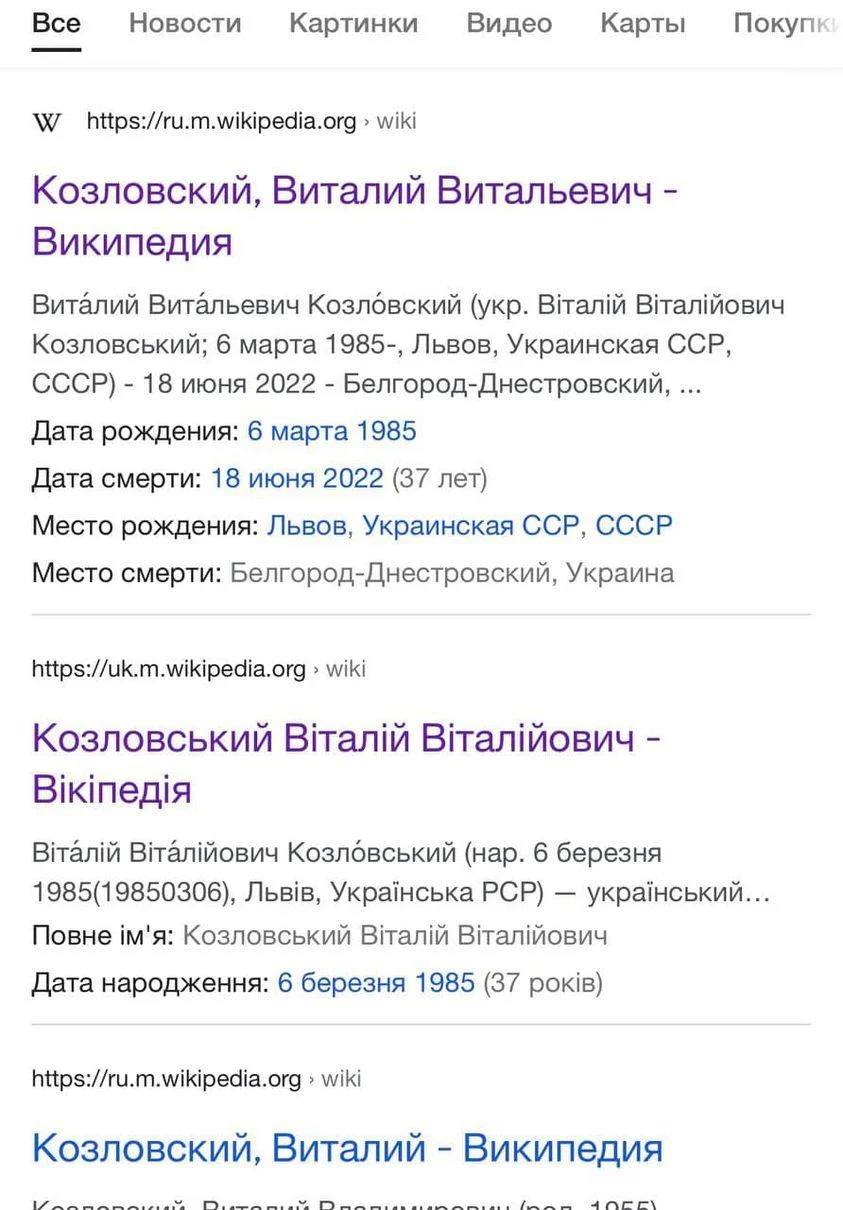The image size is (843, 1210).
Task: Click the Wikipedia W icon
Action: pos(47,121)
